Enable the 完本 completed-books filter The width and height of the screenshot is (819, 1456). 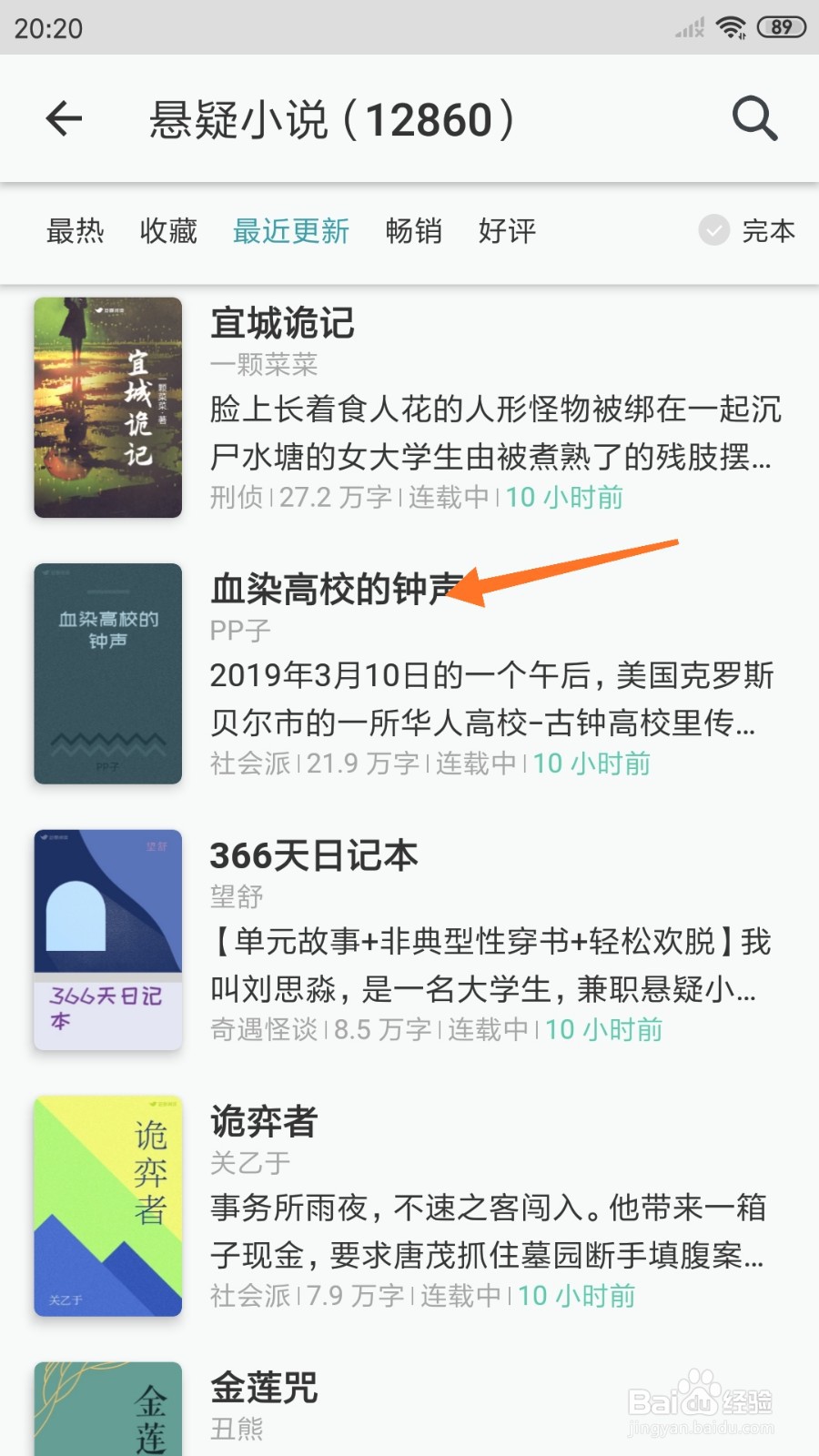tap(713, 232)
